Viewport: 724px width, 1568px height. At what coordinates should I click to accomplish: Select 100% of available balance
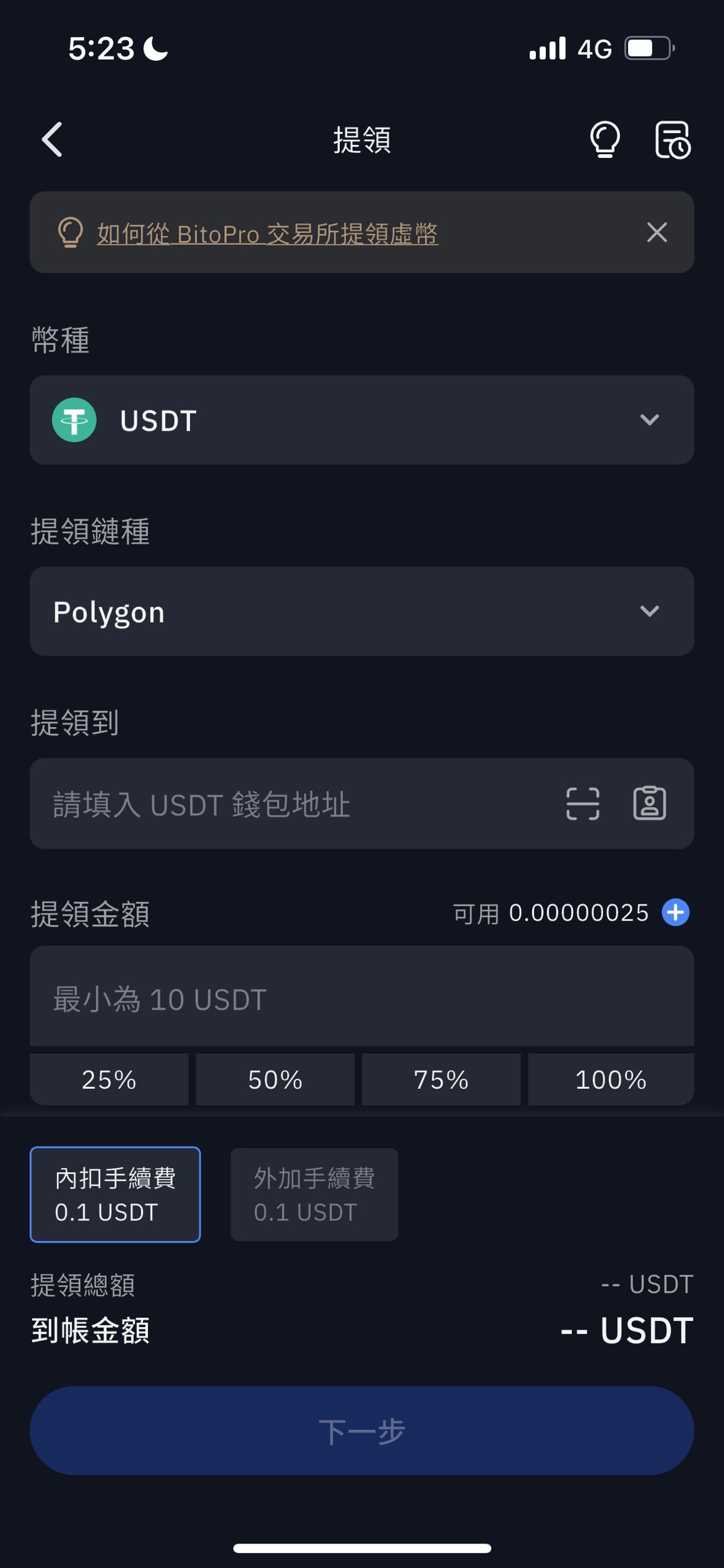(x=611, y=1079)
